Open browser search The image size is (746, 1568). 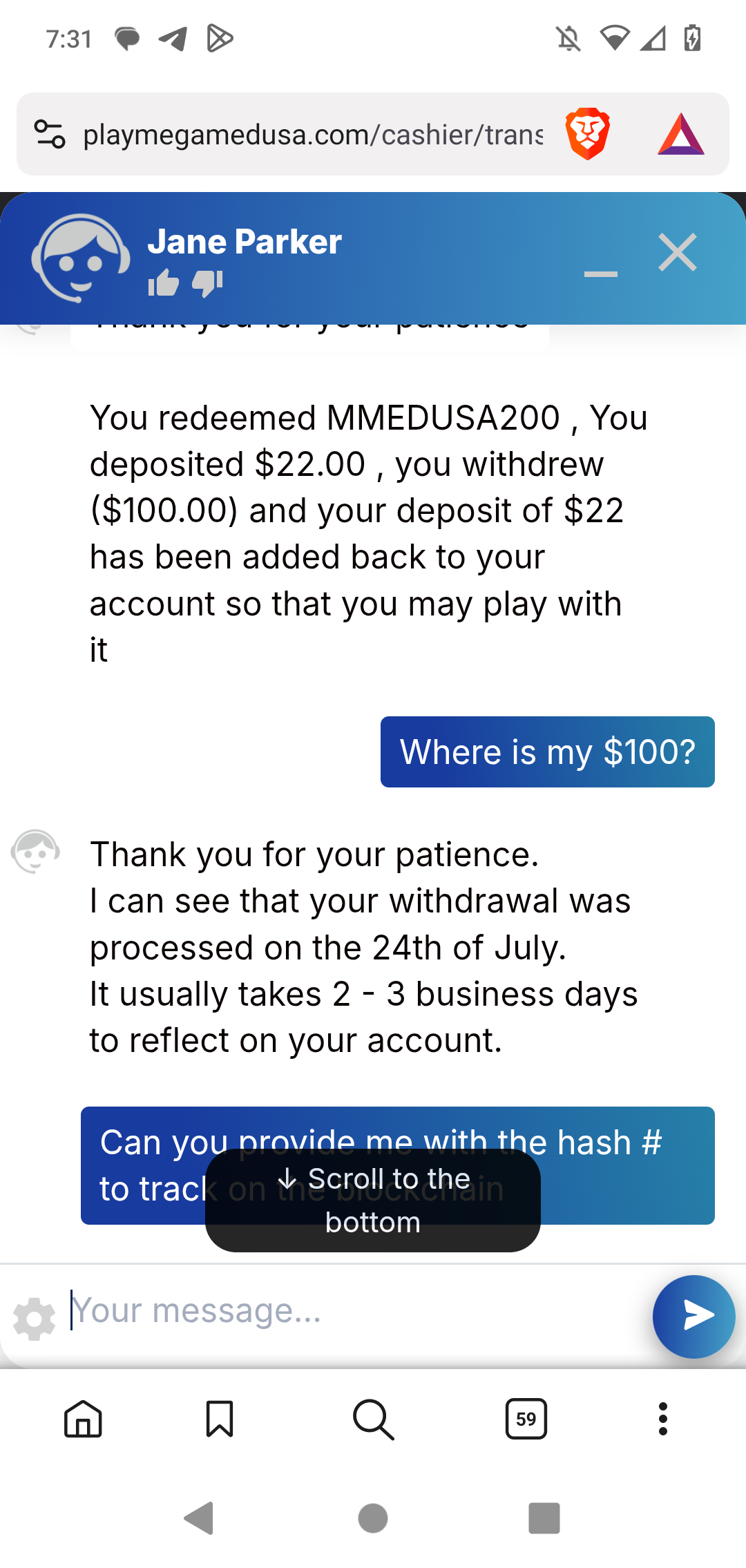click(x=373, y=1419)
